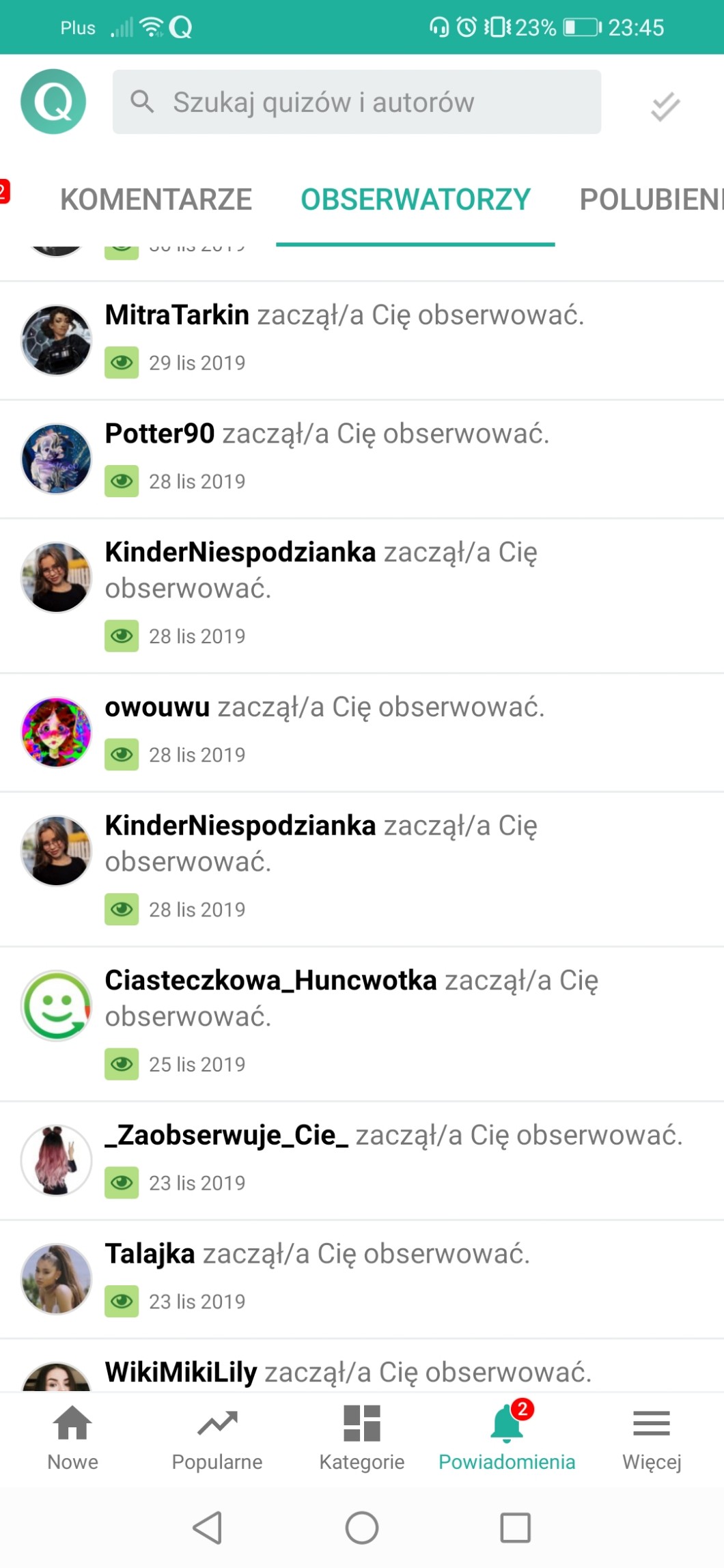Go to the Nowe tab
The width and height of the screenshot is (724, 1568).
(x=72, y=1438)
